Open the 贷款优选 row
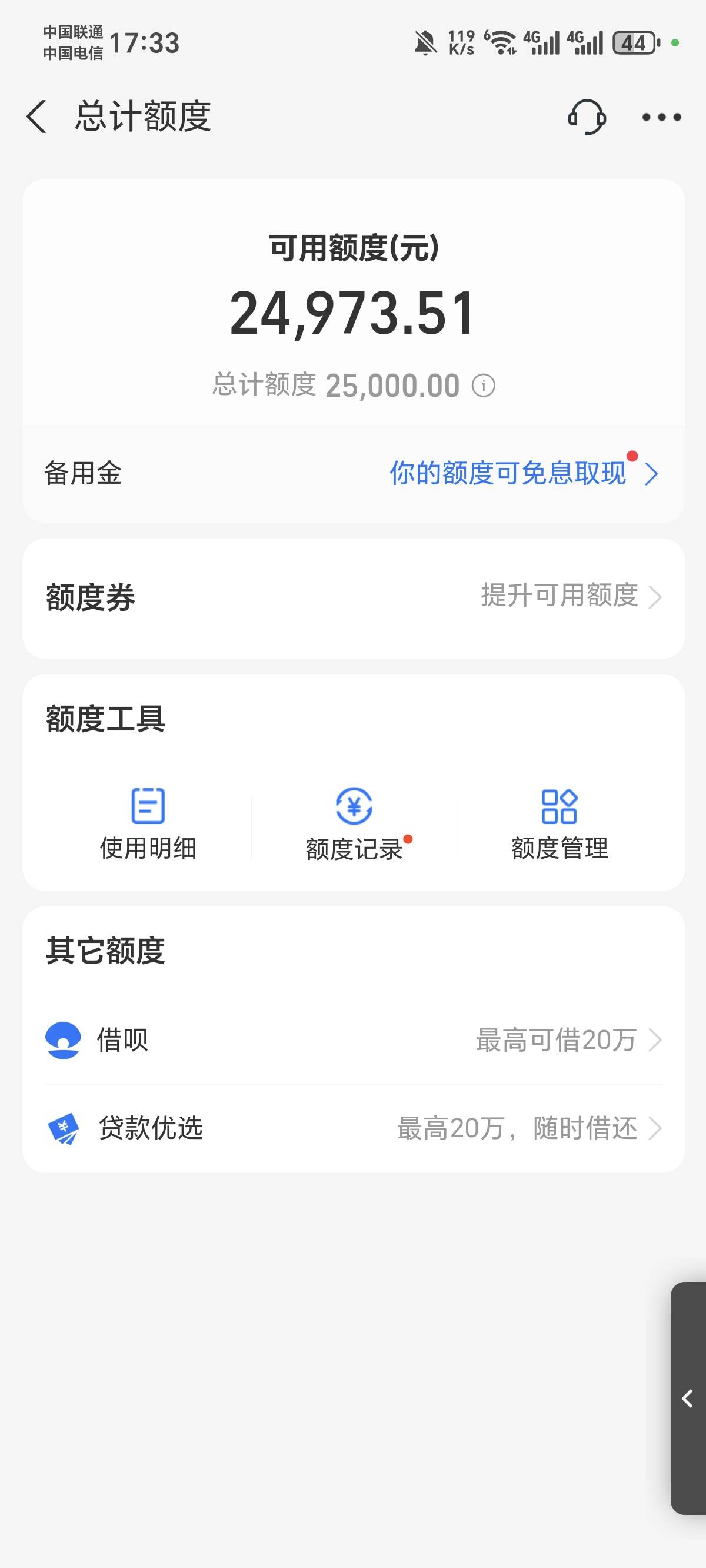 (354, 1128)
